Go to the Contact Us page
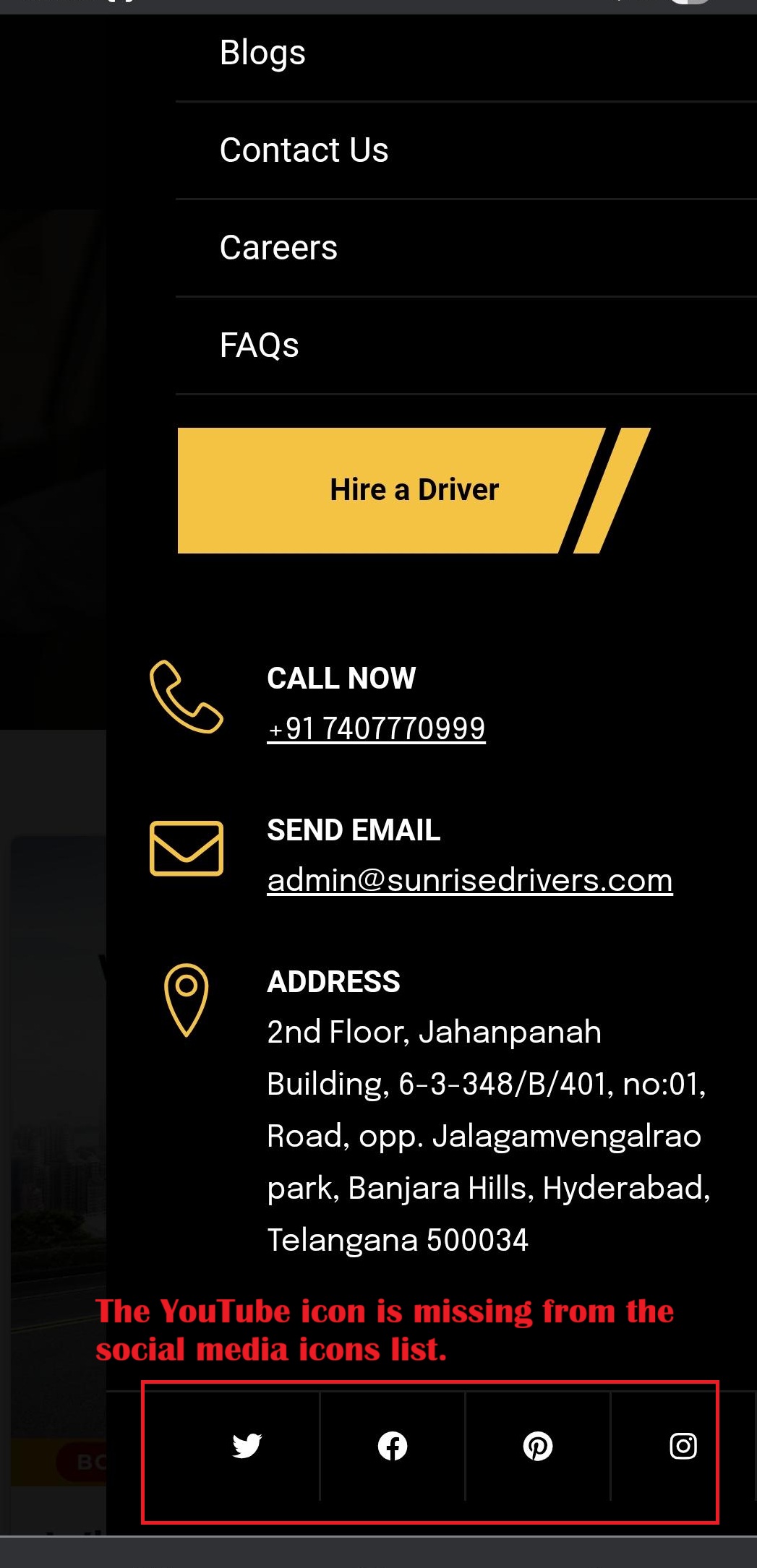This screenshot has height=1568, width=757. click(304, 150)
